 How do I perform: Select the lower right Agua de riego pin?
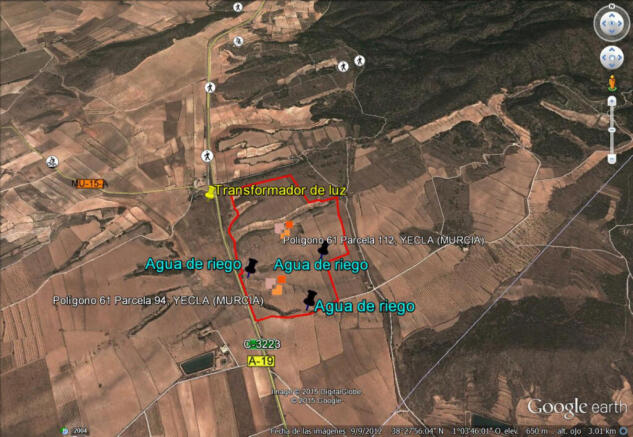click(309, 297)
